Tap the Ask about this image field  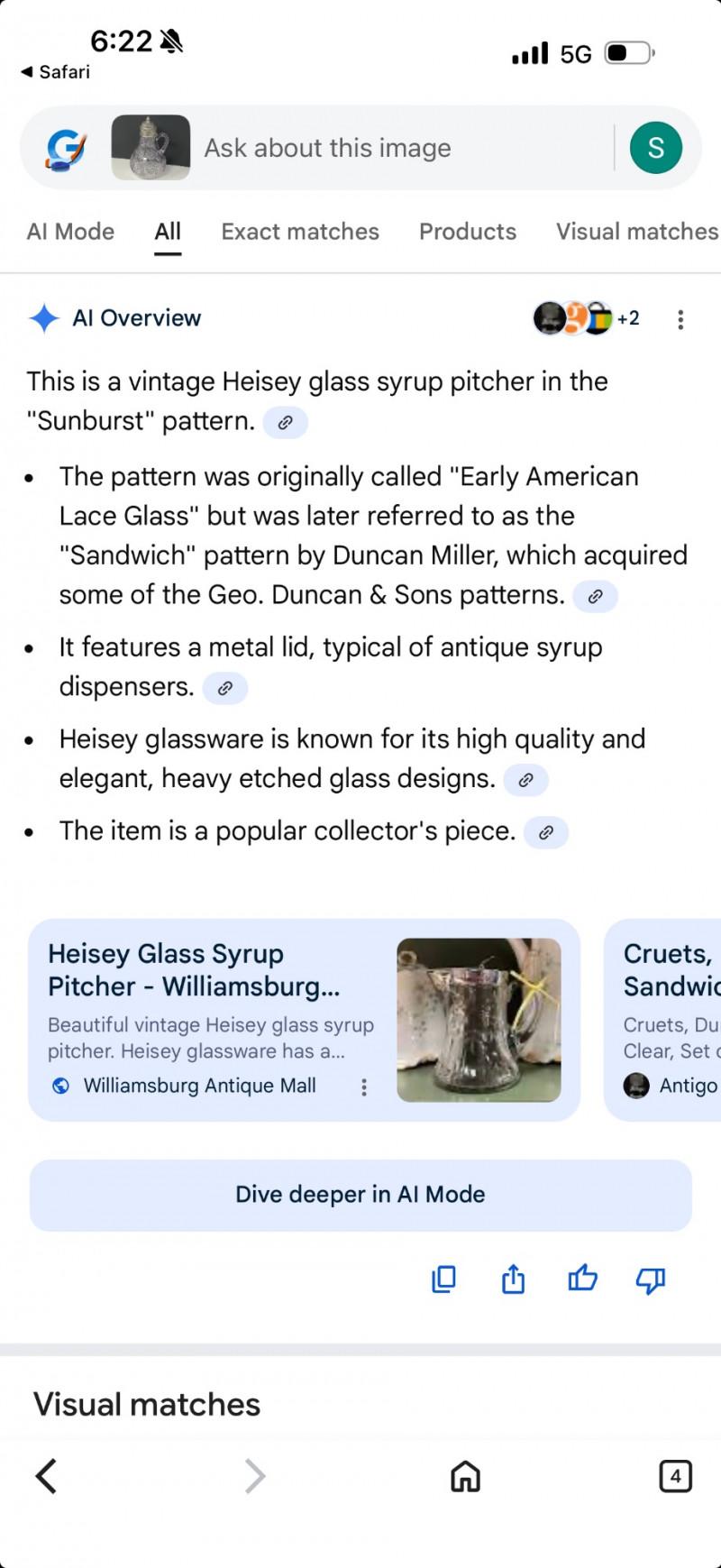point(360,148)
